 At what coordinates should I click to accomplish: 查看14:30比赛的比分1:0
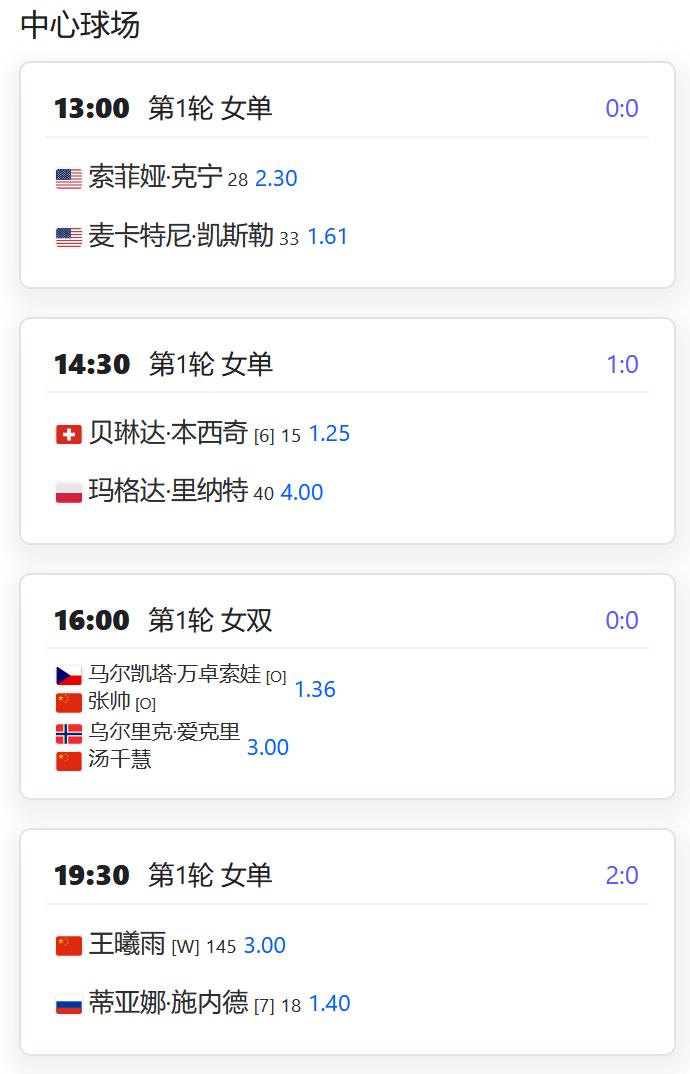(622, 364)
